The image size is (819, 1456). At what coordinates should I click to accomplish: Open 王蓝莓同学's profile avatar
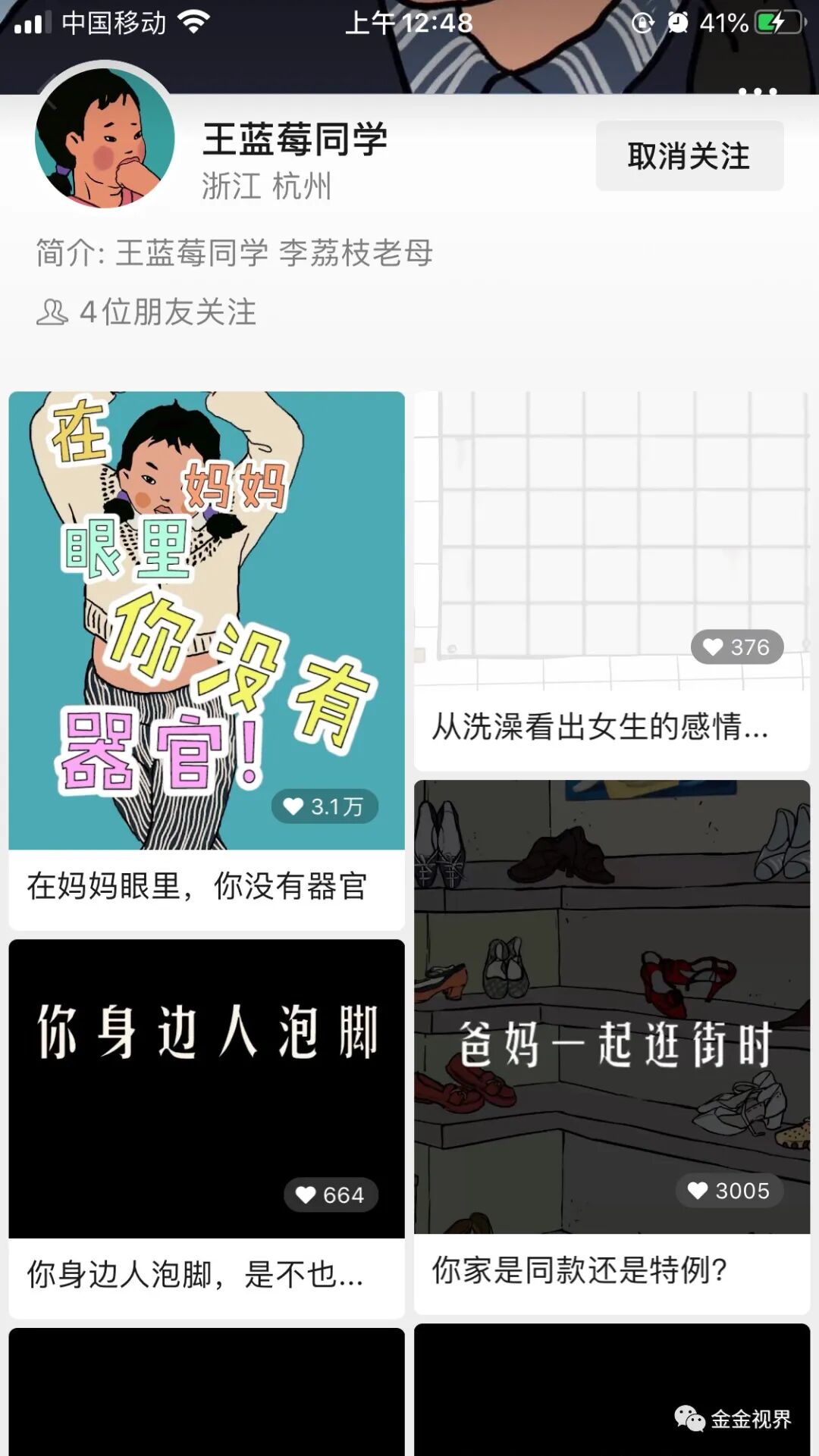coord(101,142)
